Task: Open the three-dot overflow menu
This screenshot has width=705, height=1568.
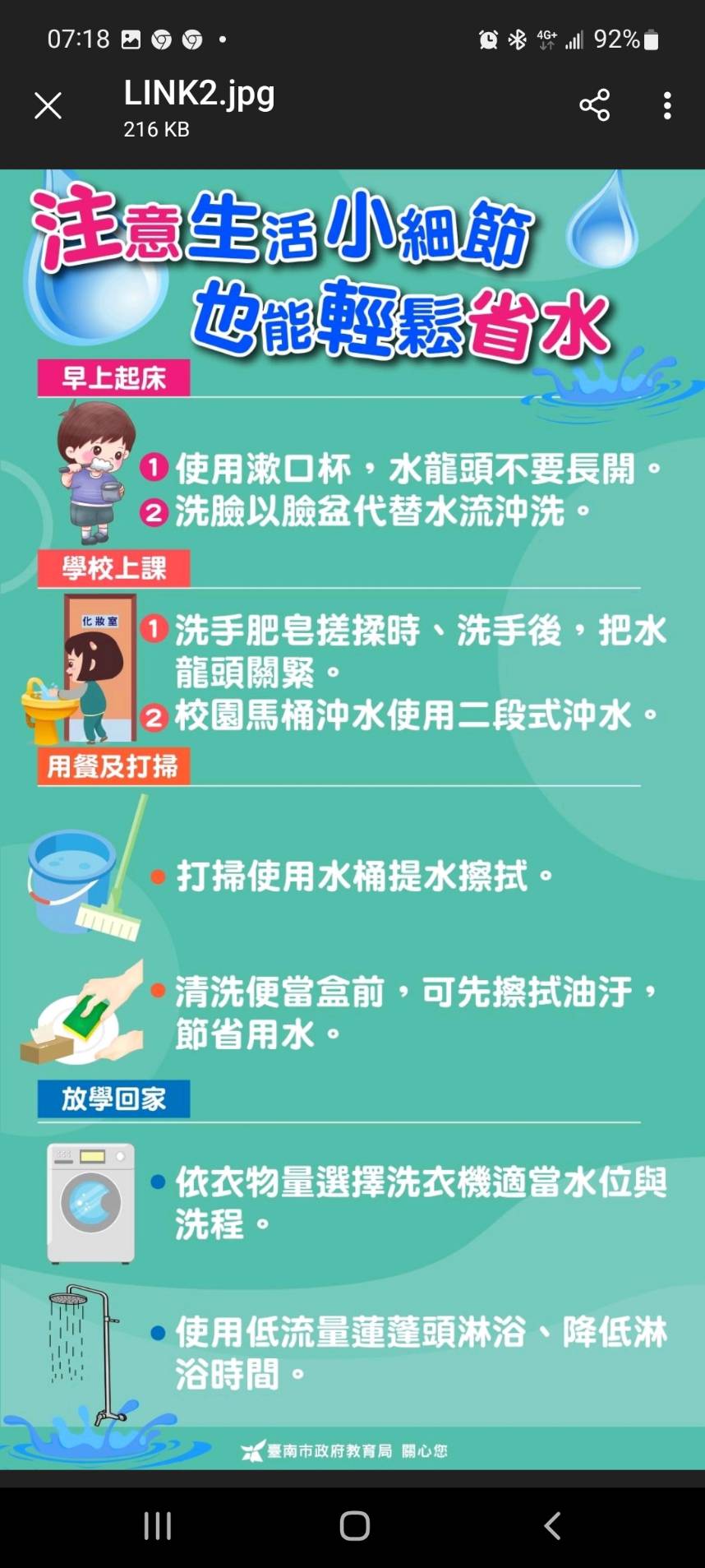Action: (667, 106)
